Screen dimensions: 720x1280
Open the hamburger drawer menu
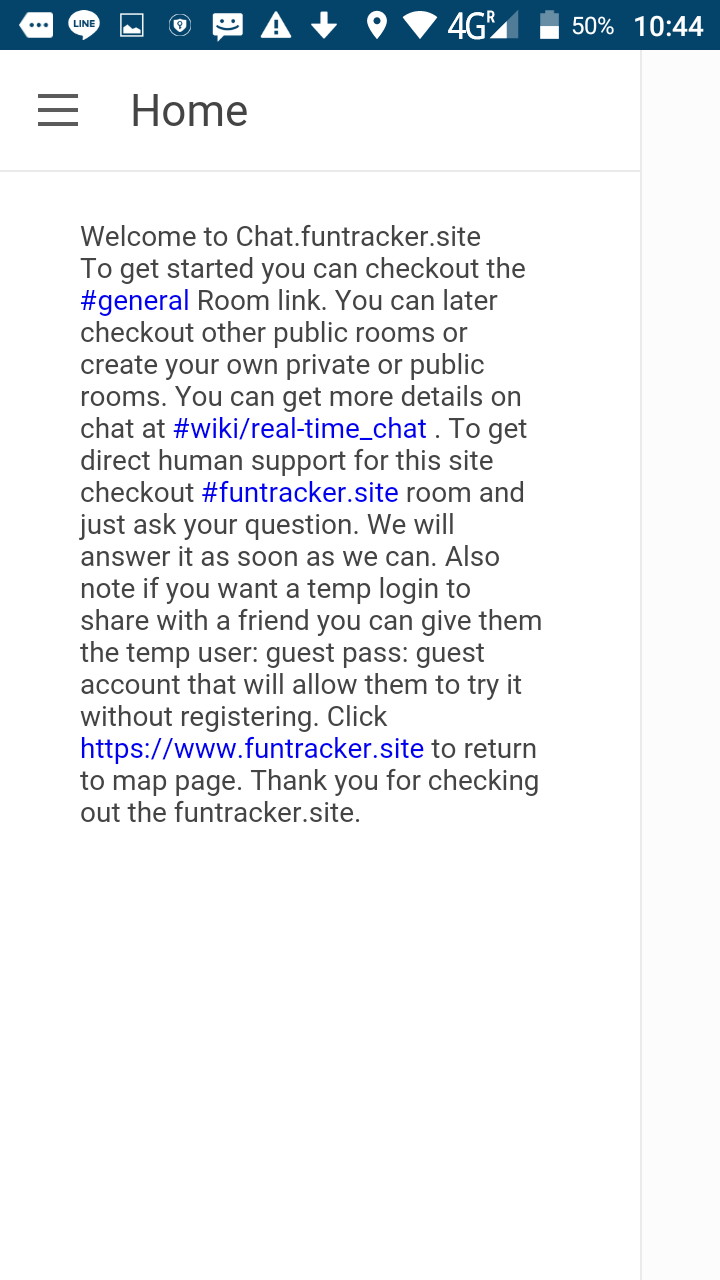tap(58, 110)
